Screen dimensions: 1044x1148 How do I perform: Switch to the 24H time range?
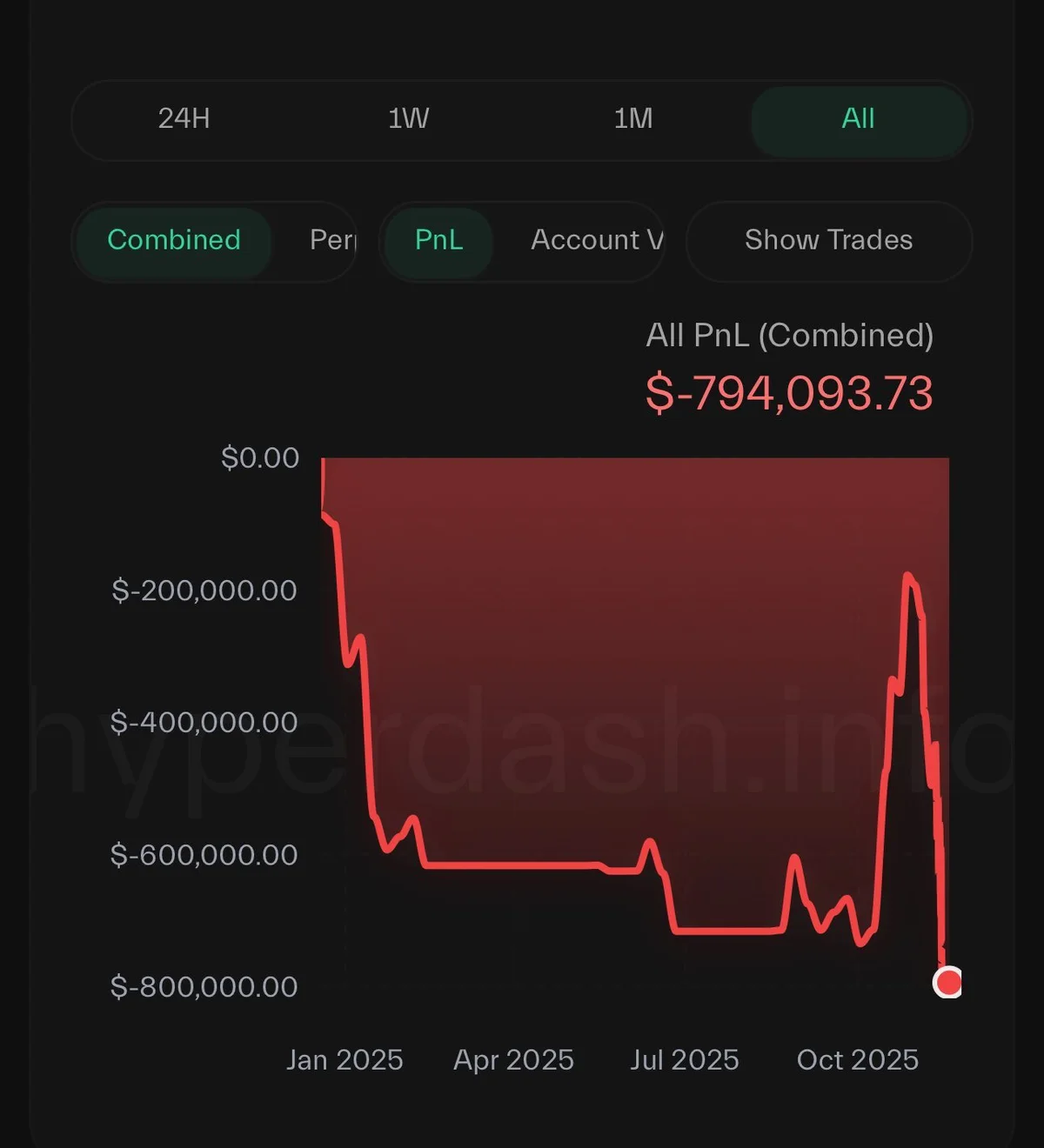[x=184, y=119]
